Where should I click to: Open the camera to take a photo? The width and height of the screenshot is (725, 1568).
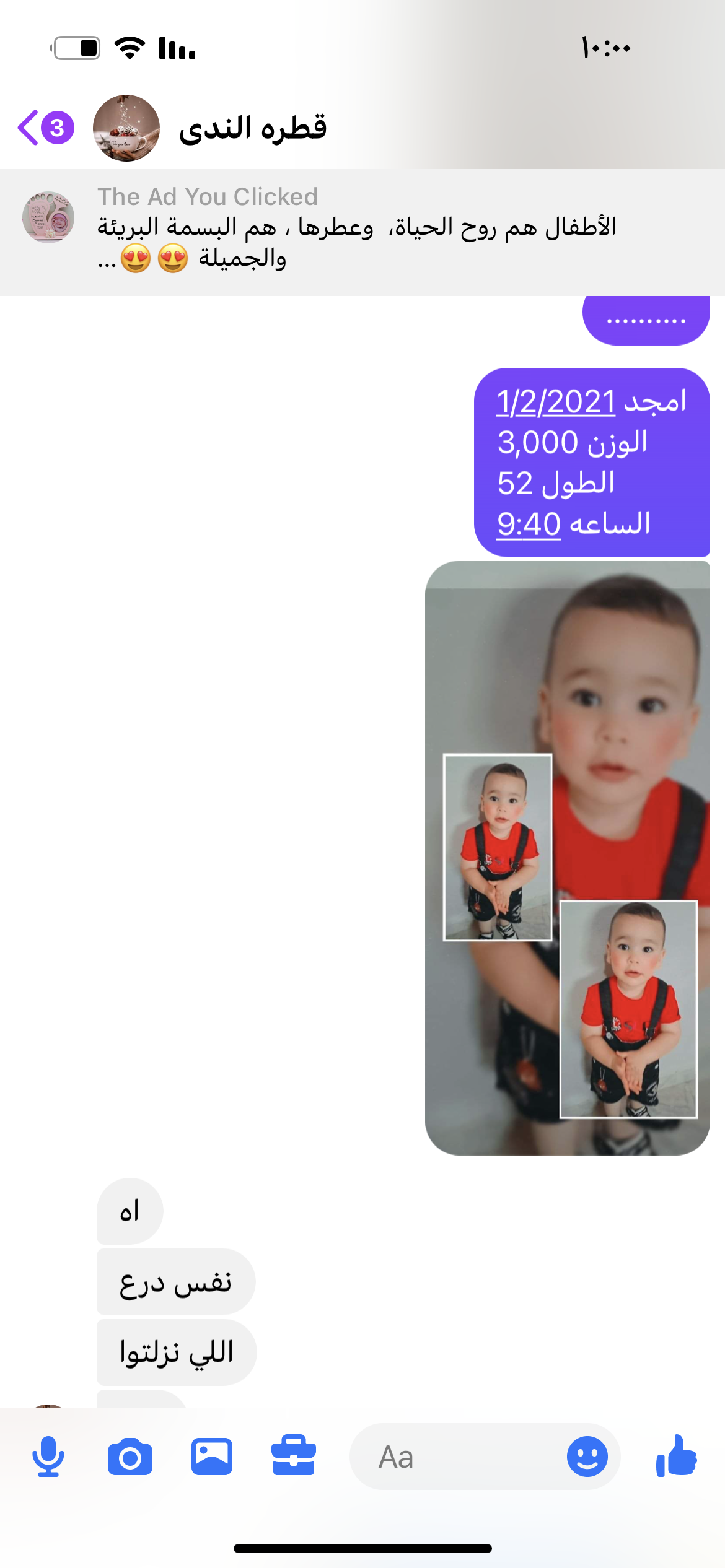(130, 1457)
